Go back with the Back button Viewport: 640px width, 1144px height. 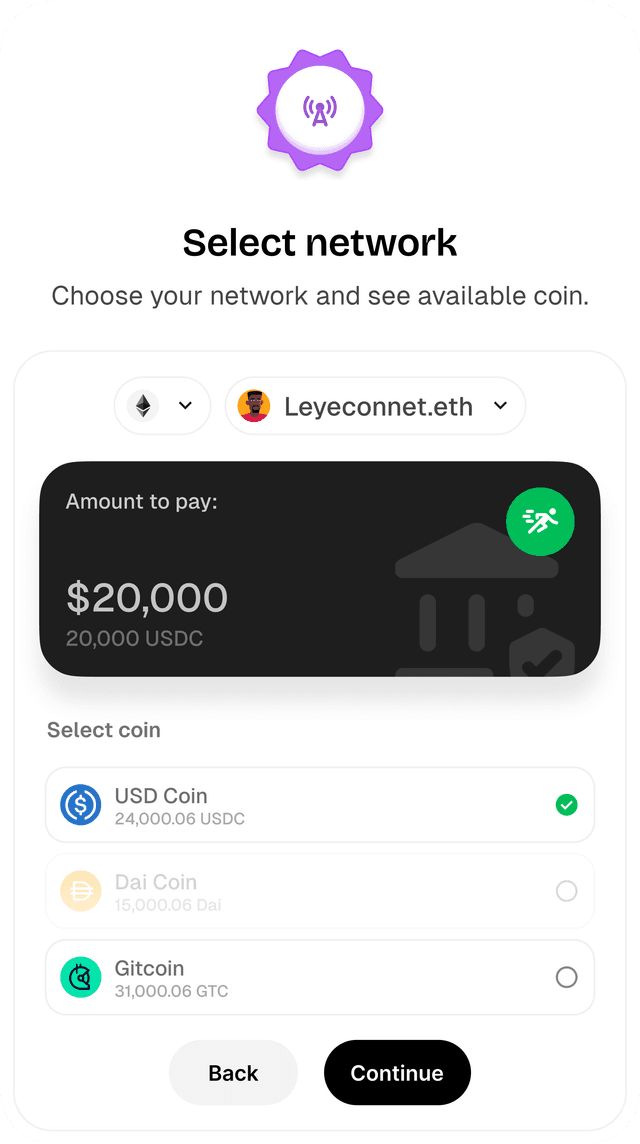(234, 1072)
